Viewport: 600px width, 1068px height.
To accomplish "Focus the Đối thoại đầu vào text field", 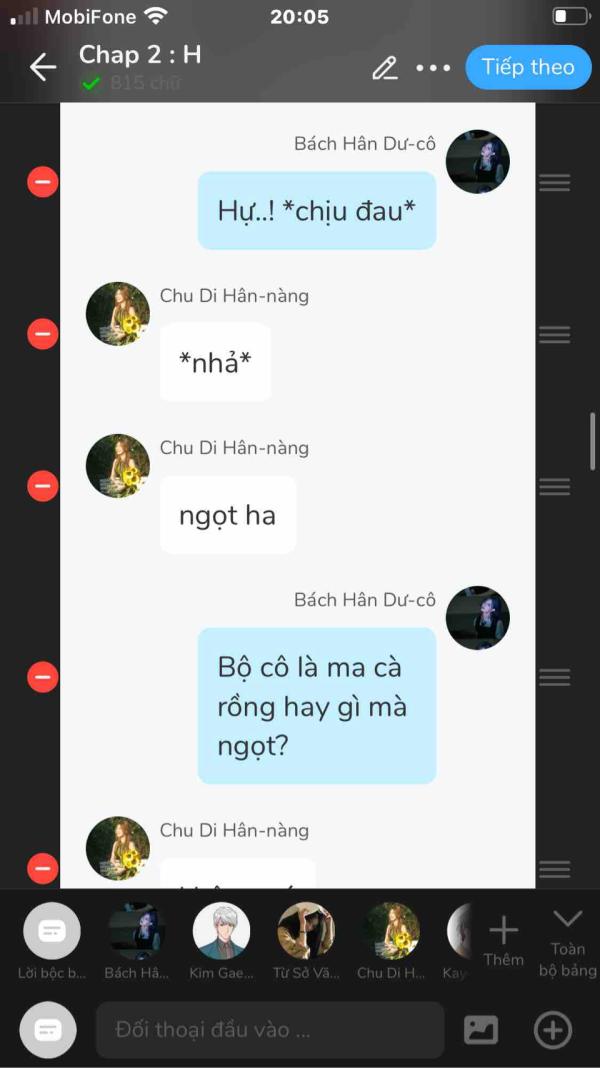I will point(270,1030).
